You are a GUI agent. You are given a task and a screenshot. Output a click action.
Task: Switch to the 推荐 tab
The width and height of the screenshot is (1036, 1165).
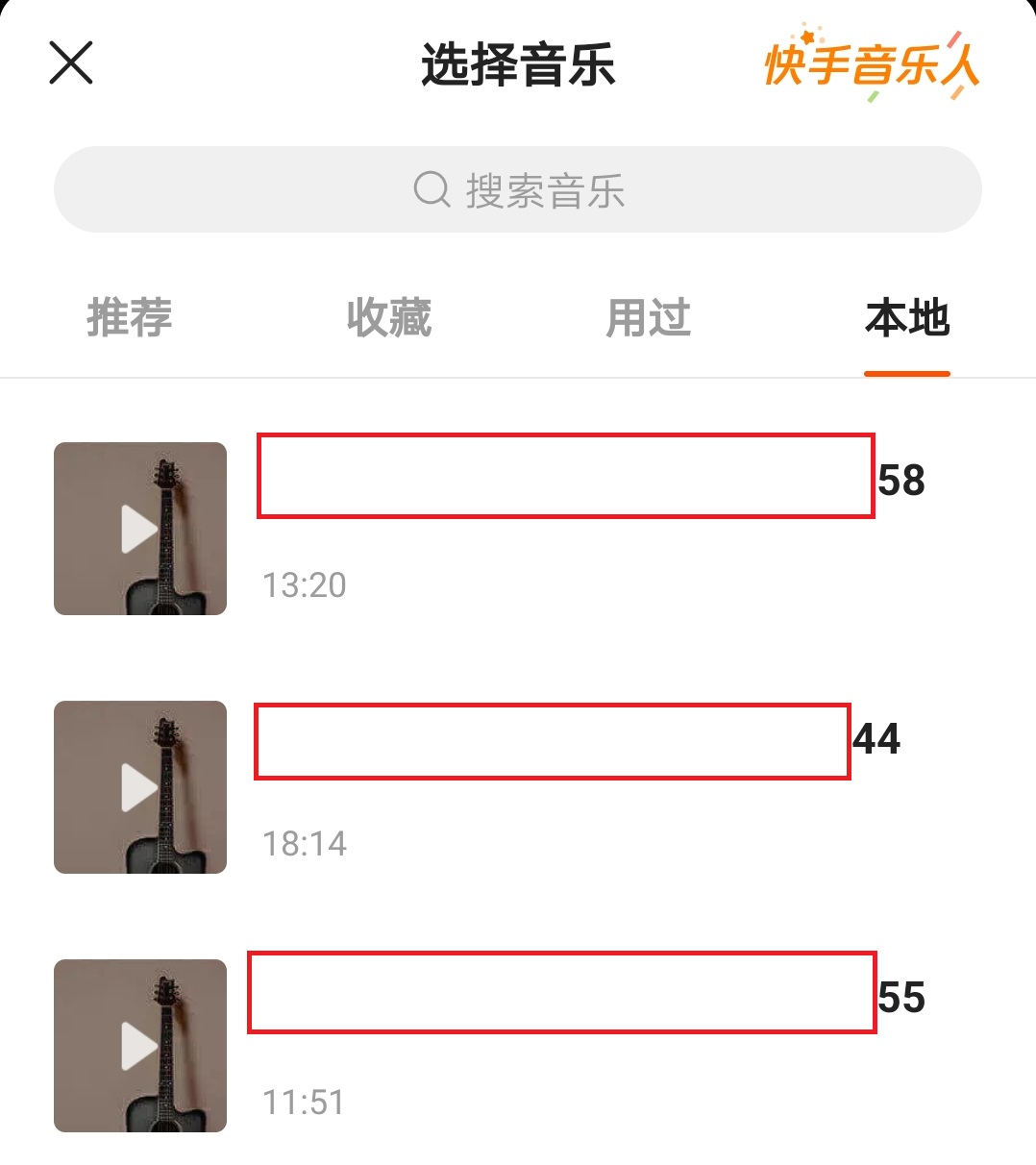click(x=129, y=318)
